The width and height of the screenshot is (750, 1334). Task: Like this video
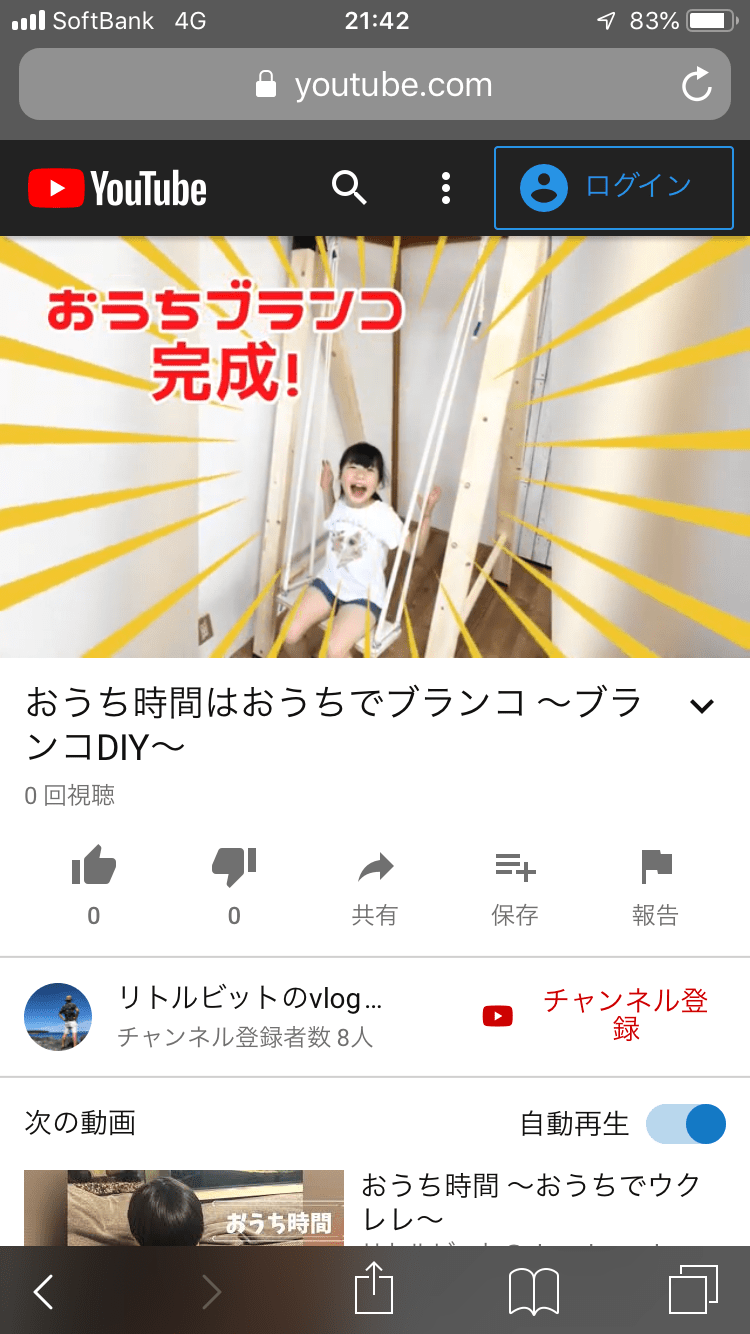pyautogui.click(x=94, y=866)
